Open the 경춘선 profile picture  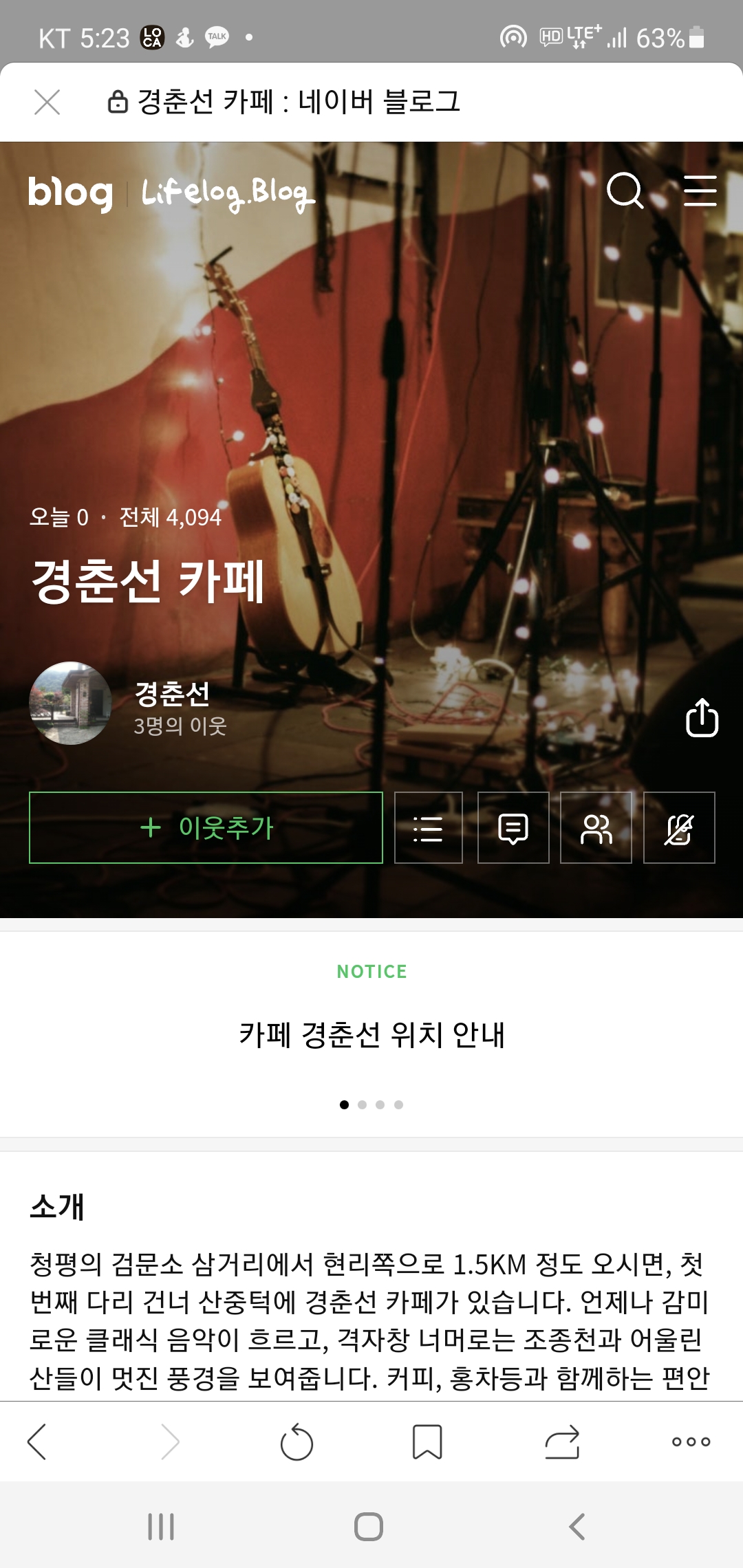[x=70, y=703]
